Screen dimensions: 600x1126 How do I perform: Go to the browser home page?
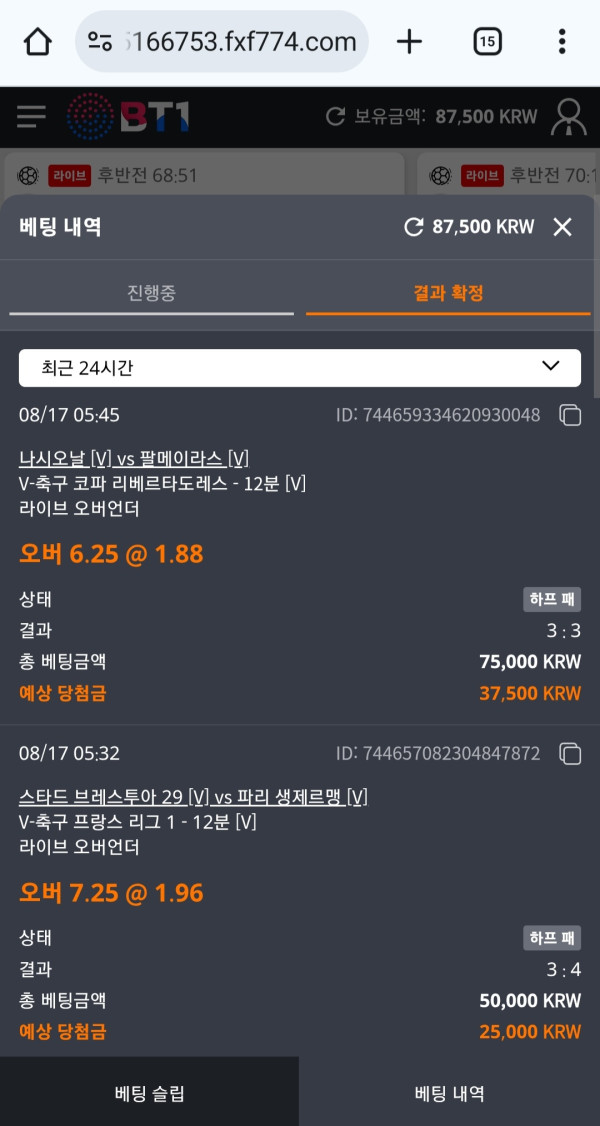click(38, 42)
